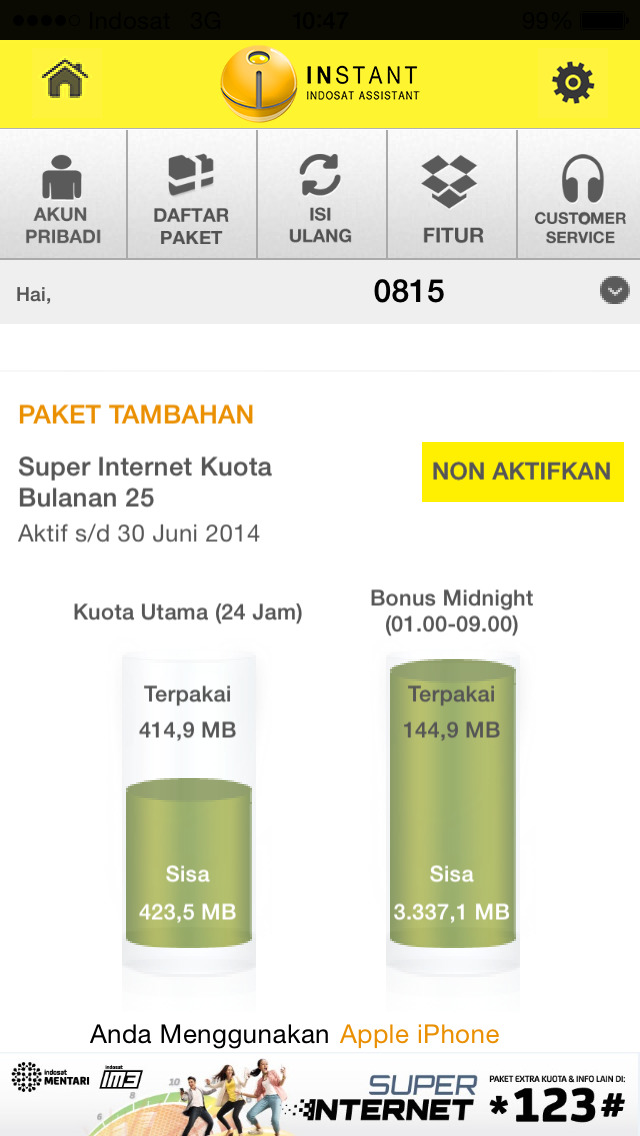Open the Akun Pribadi tab
The width and height of the screenshot is (640, 1136).
click(61, 194)
